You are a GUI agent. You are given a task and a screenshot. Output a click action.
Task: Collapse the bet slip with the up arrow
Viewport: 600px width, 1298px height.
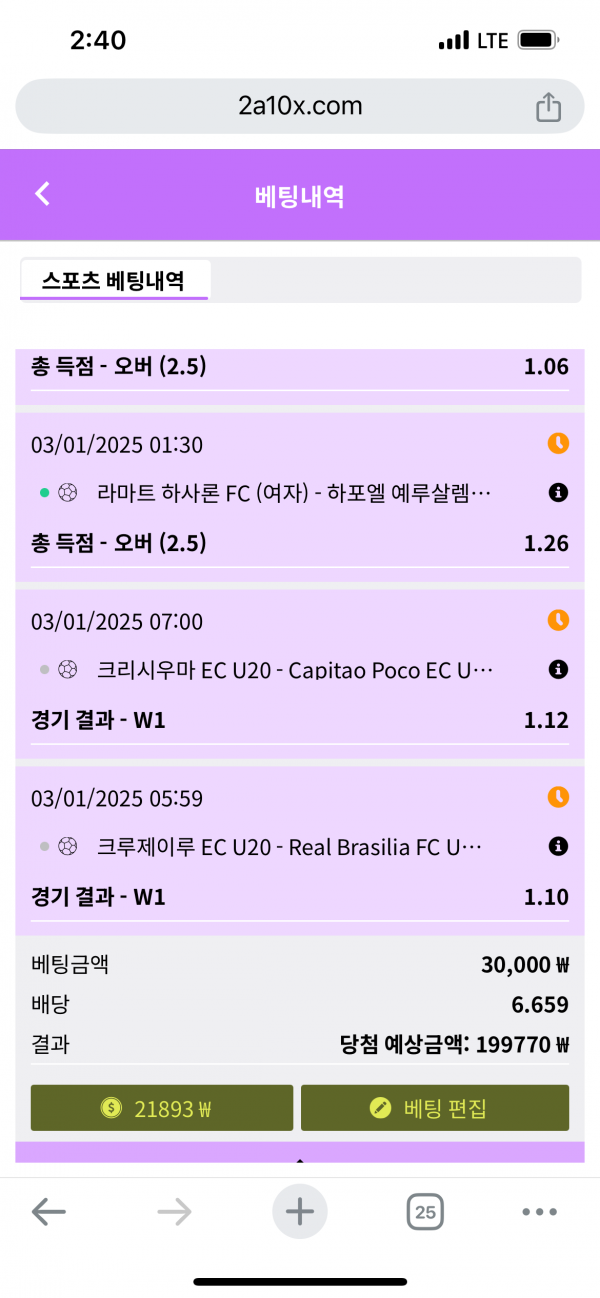click(x=299, y=1160)
